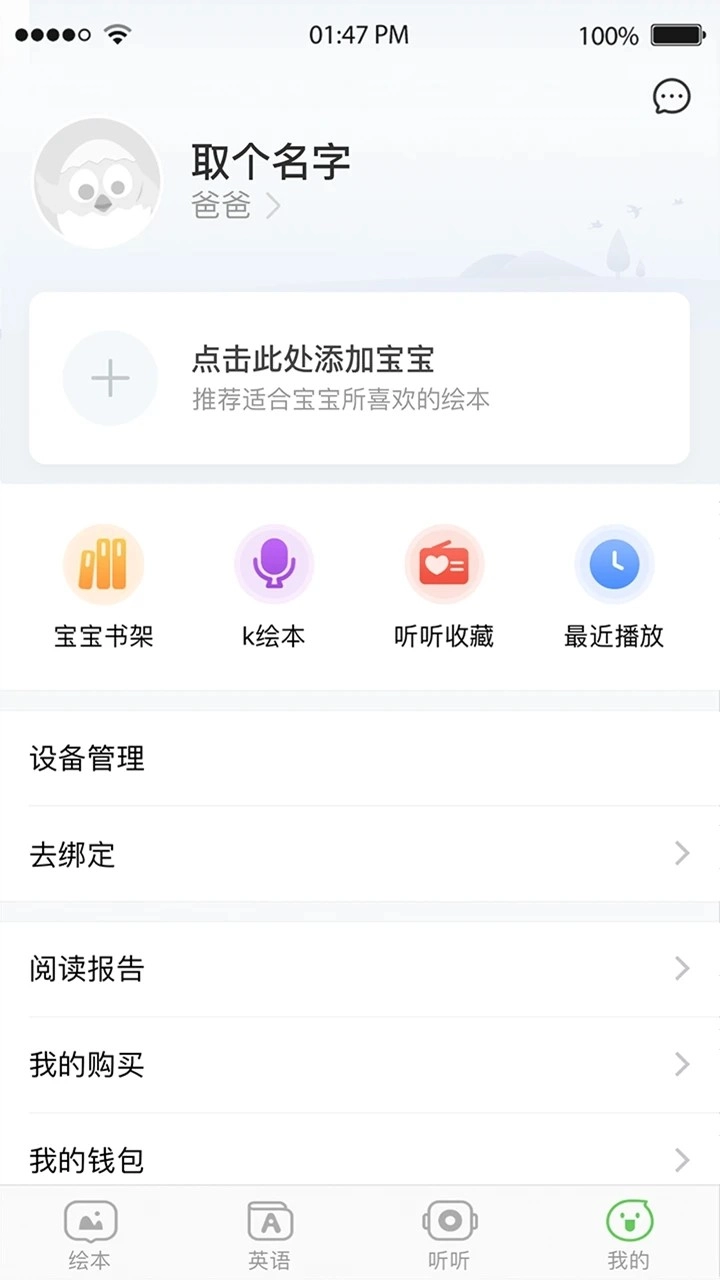Open 最近播放 recent play clock icon
The image size is (720, 1280).
(x=615, y=563)
